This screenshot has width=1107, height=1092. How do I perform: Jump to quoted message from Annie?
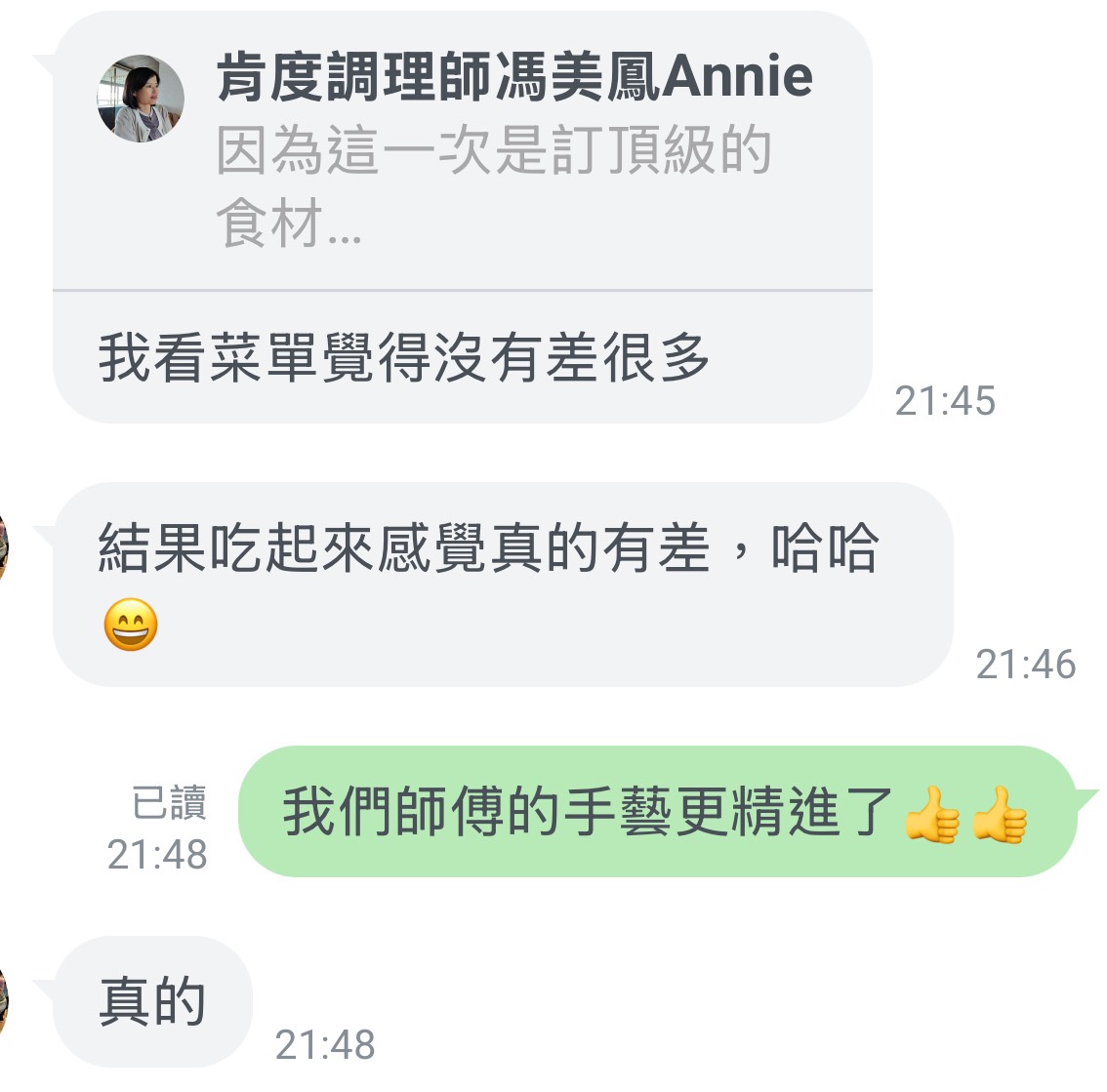[x=461, y=151]
